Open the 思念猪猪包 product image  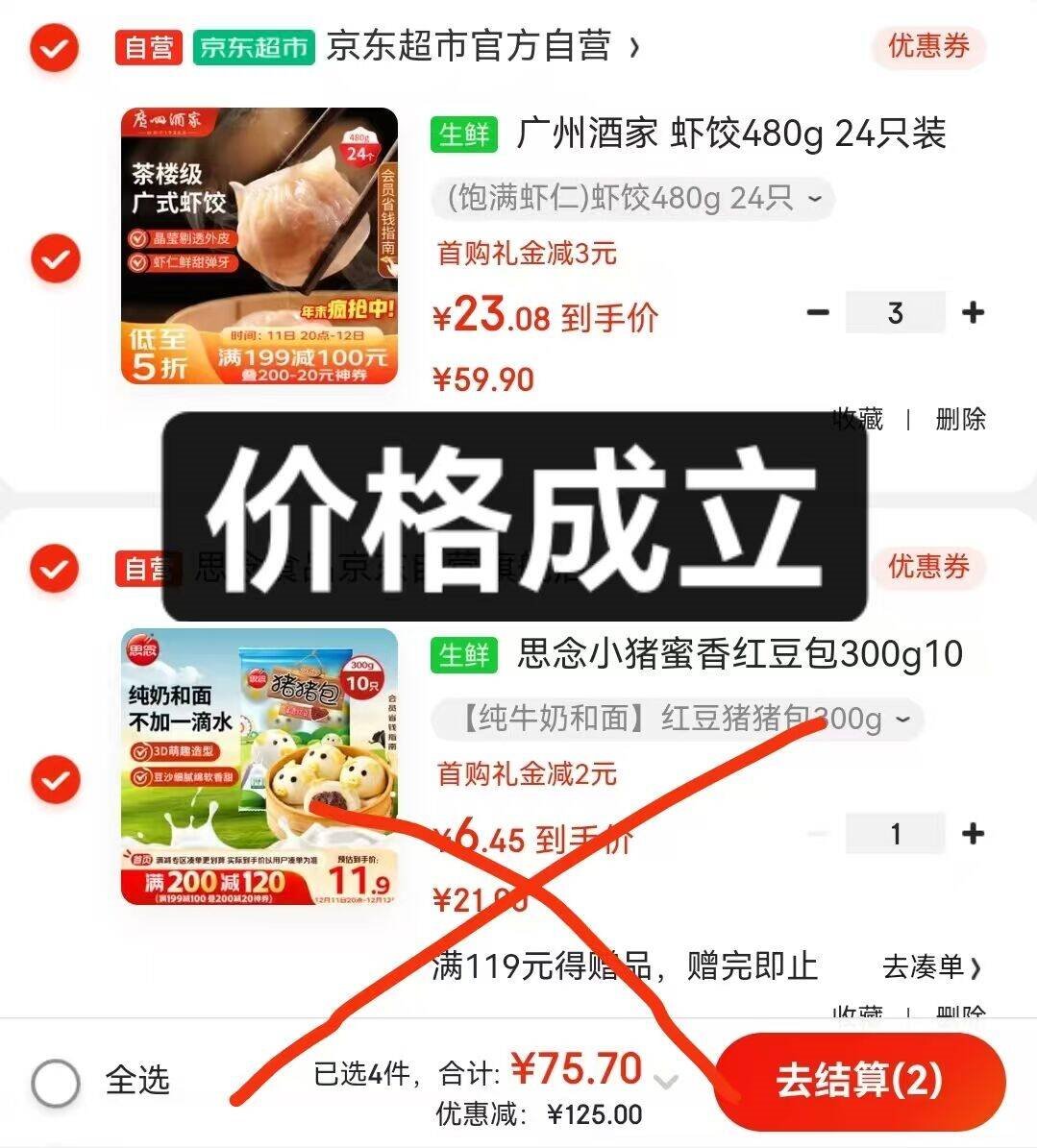[x=259, y=767]
